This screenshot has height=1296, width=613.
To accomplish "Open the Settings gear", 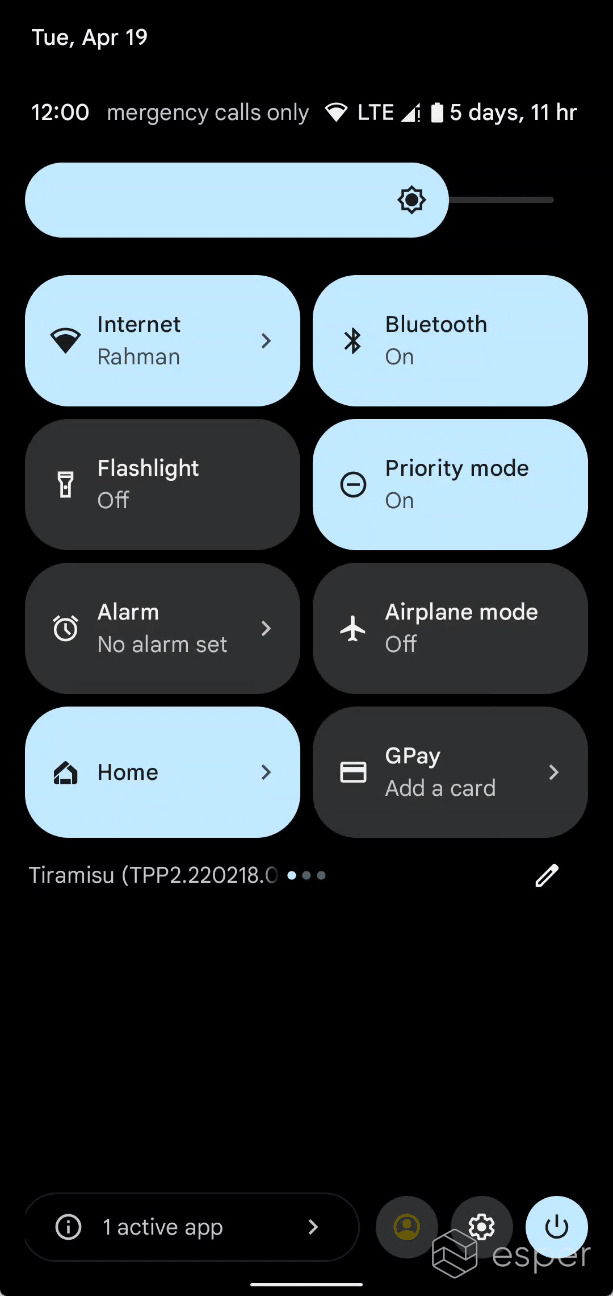I will [x=482, y=1227].
